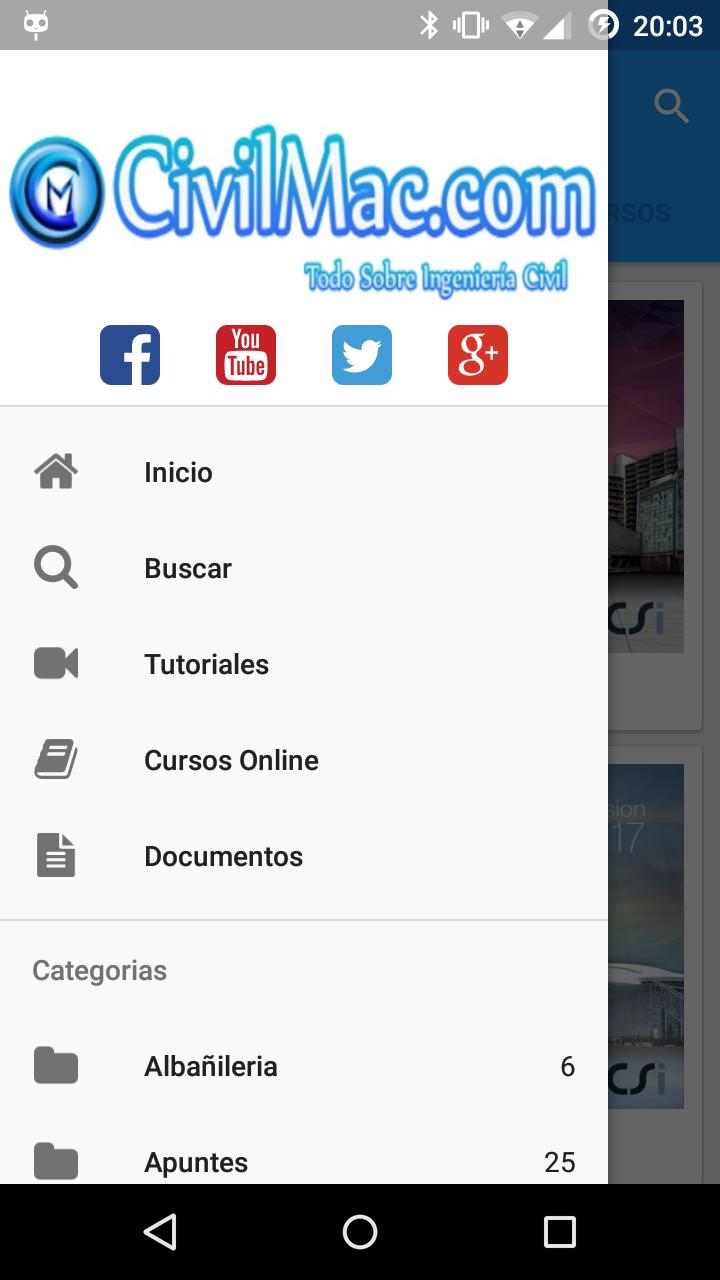Tap the system home button
This screenshot has height=1280, width=720.
point(360,1232)
